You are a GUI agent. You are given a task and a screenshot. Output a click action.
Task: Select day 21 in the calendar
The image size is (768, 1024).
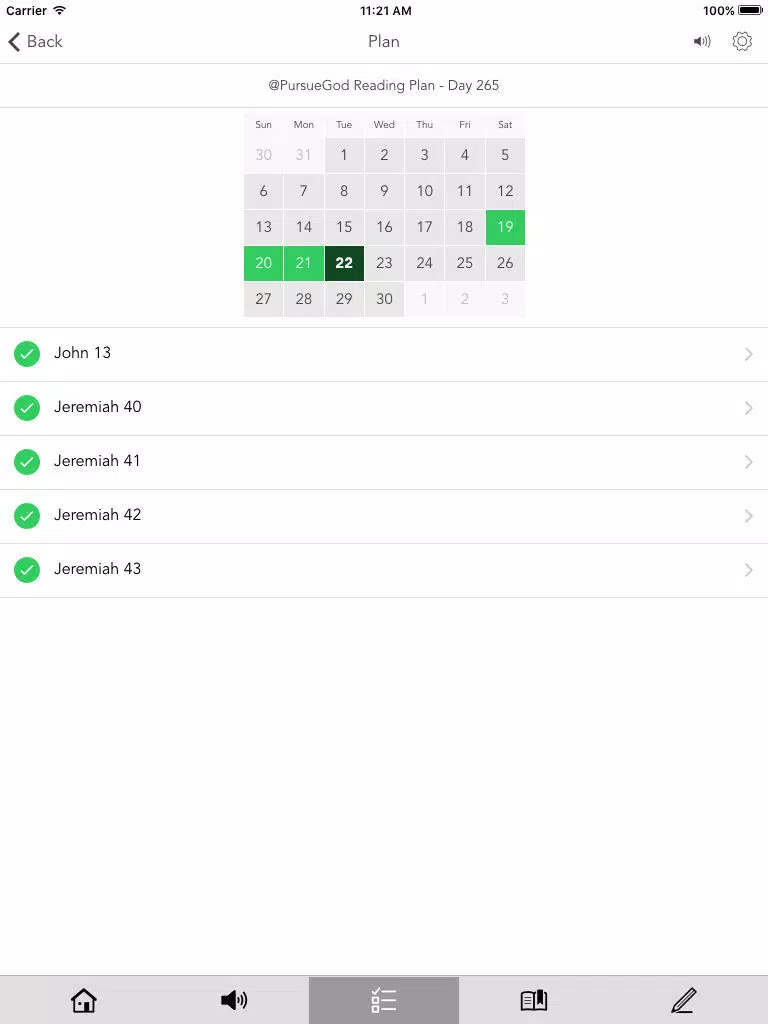(304, 263)
